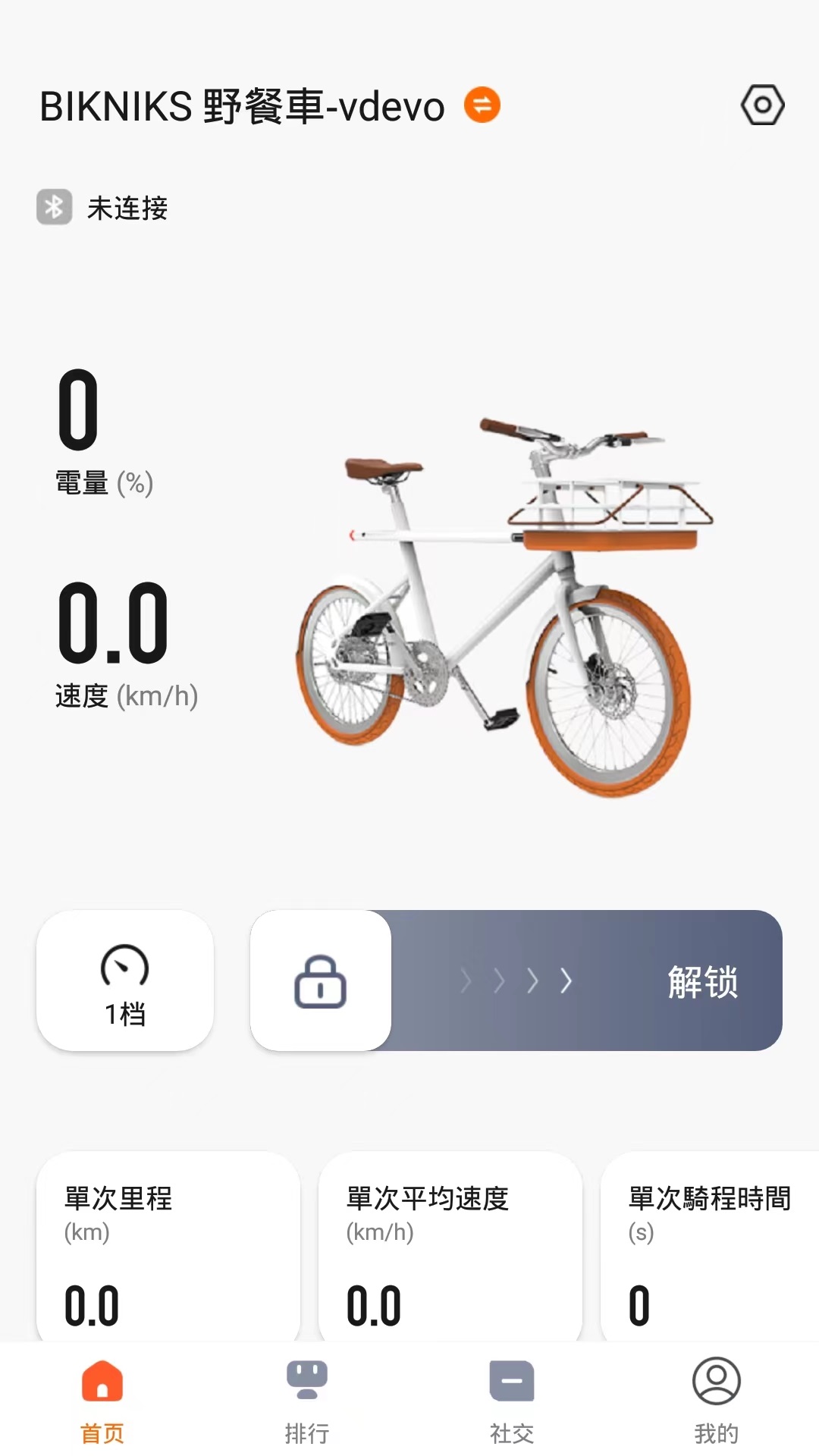819x1456 pixels.
Task: Tap the lock button to 解锁
Action: 321,981
